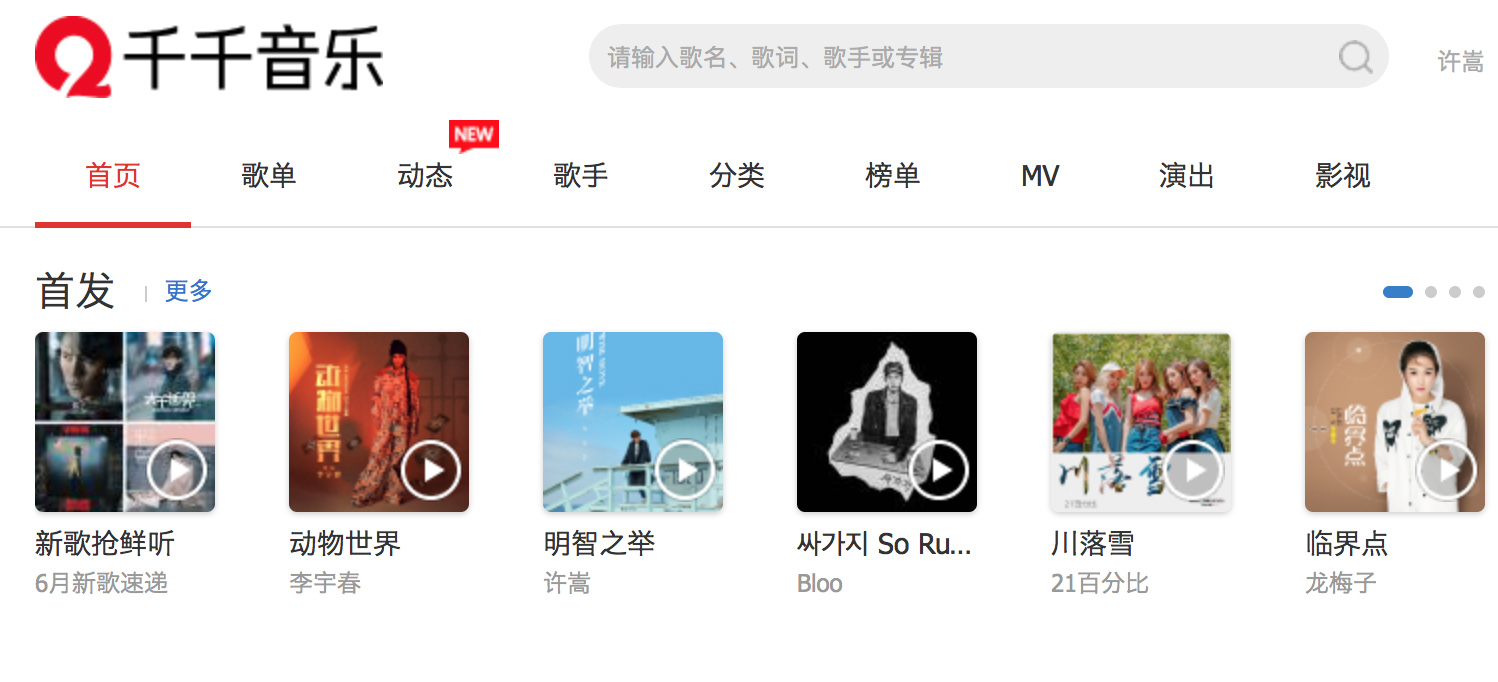Image resolution: width=1498 pixels, height=682 pixels.
Task: Select the 分类 tab
Action: point(737,176)
